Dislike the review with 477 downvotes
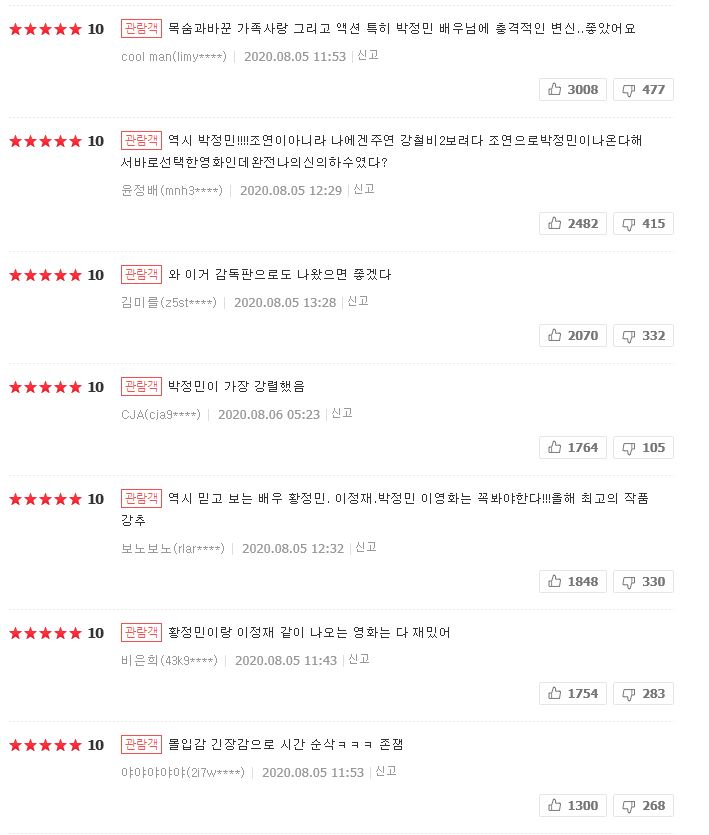The height and width of the screenshot is (835, 709). 643,90
